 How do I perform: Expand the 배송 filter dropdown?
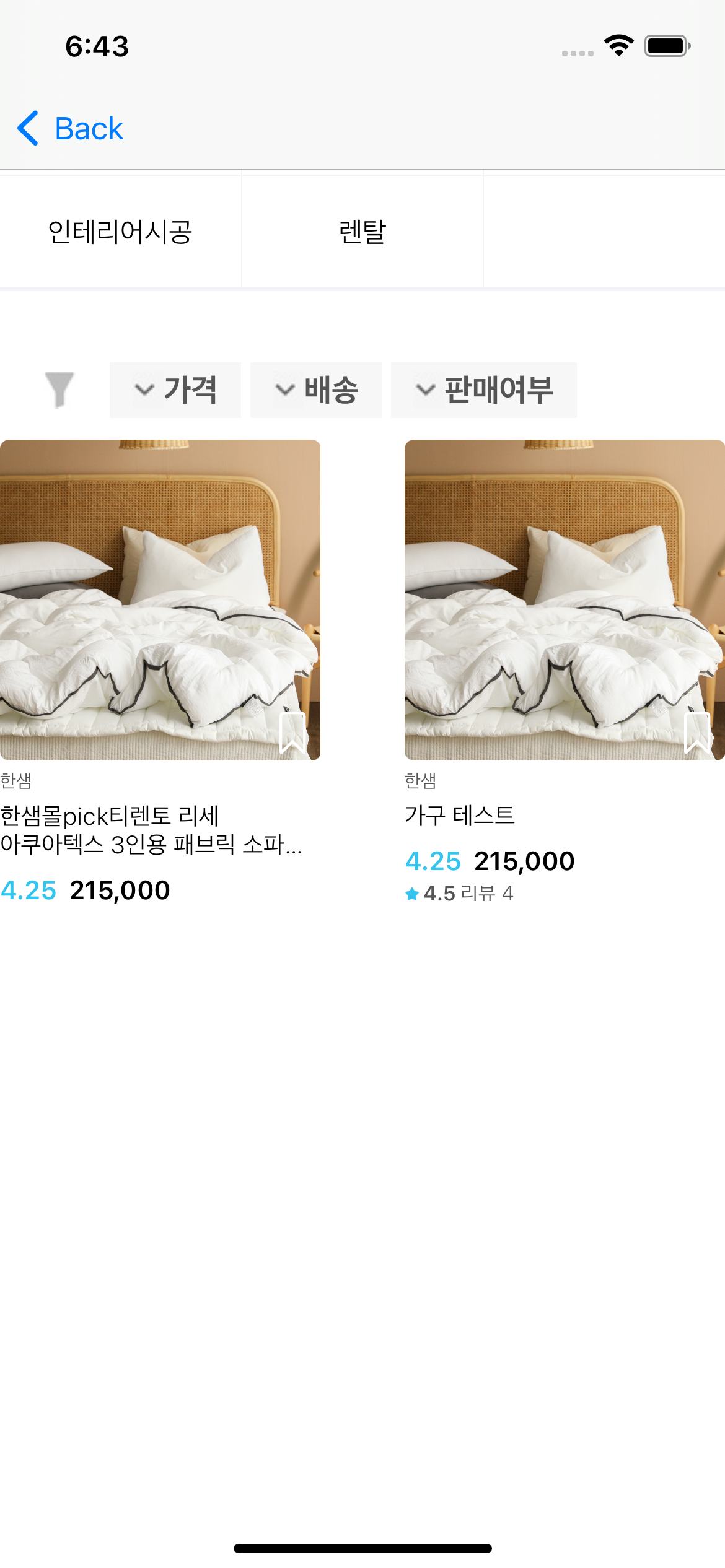coord(316,390)
